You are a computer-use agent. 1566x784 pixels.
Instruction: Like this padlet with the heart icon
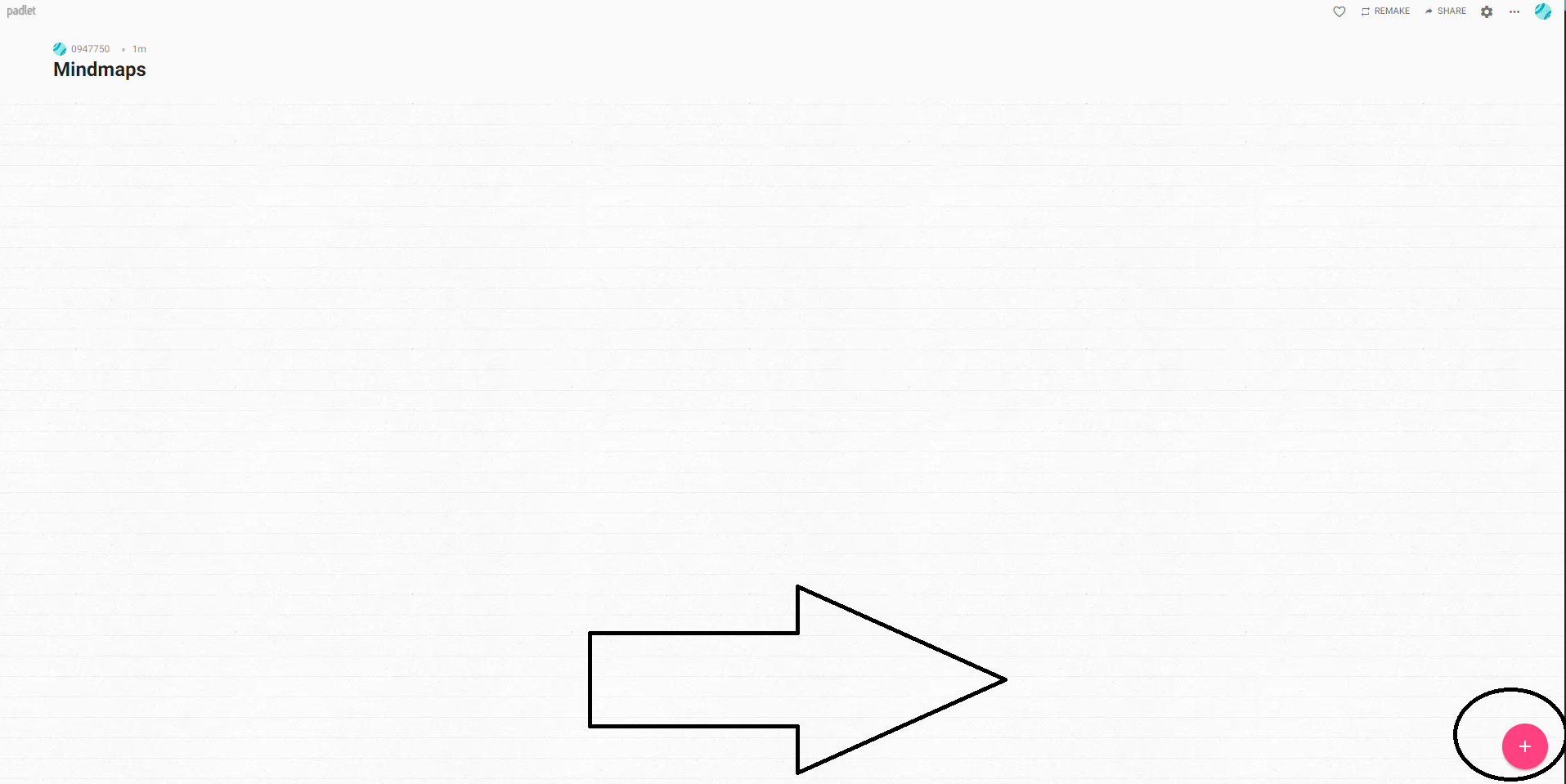1339,11
